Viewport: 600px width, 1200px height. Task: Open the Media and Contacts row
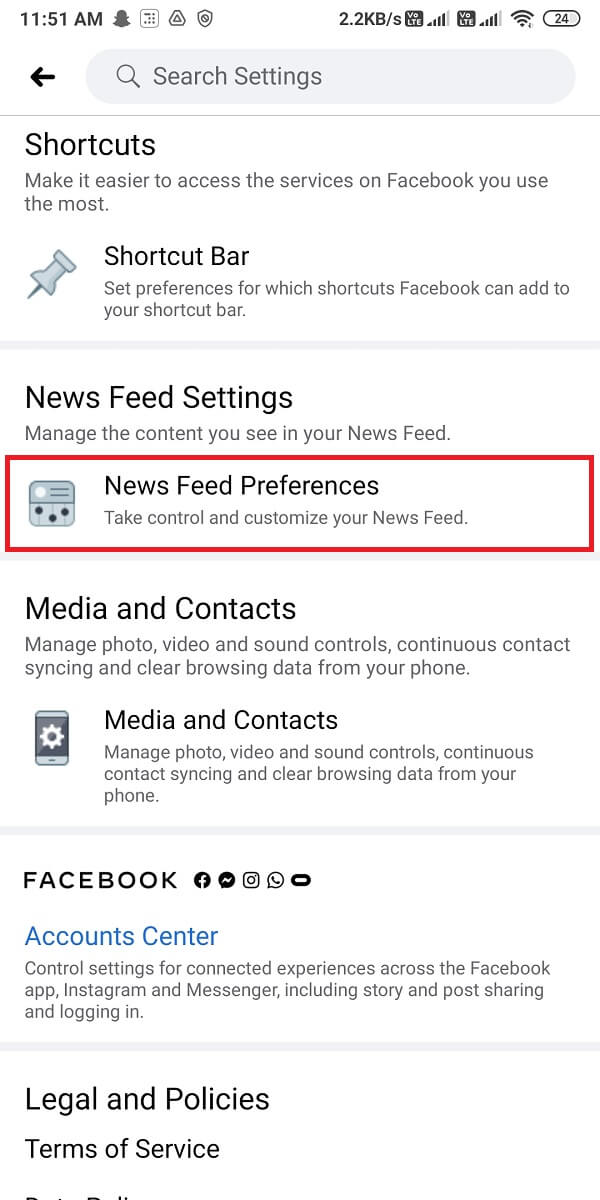click(x=300, y=755)
